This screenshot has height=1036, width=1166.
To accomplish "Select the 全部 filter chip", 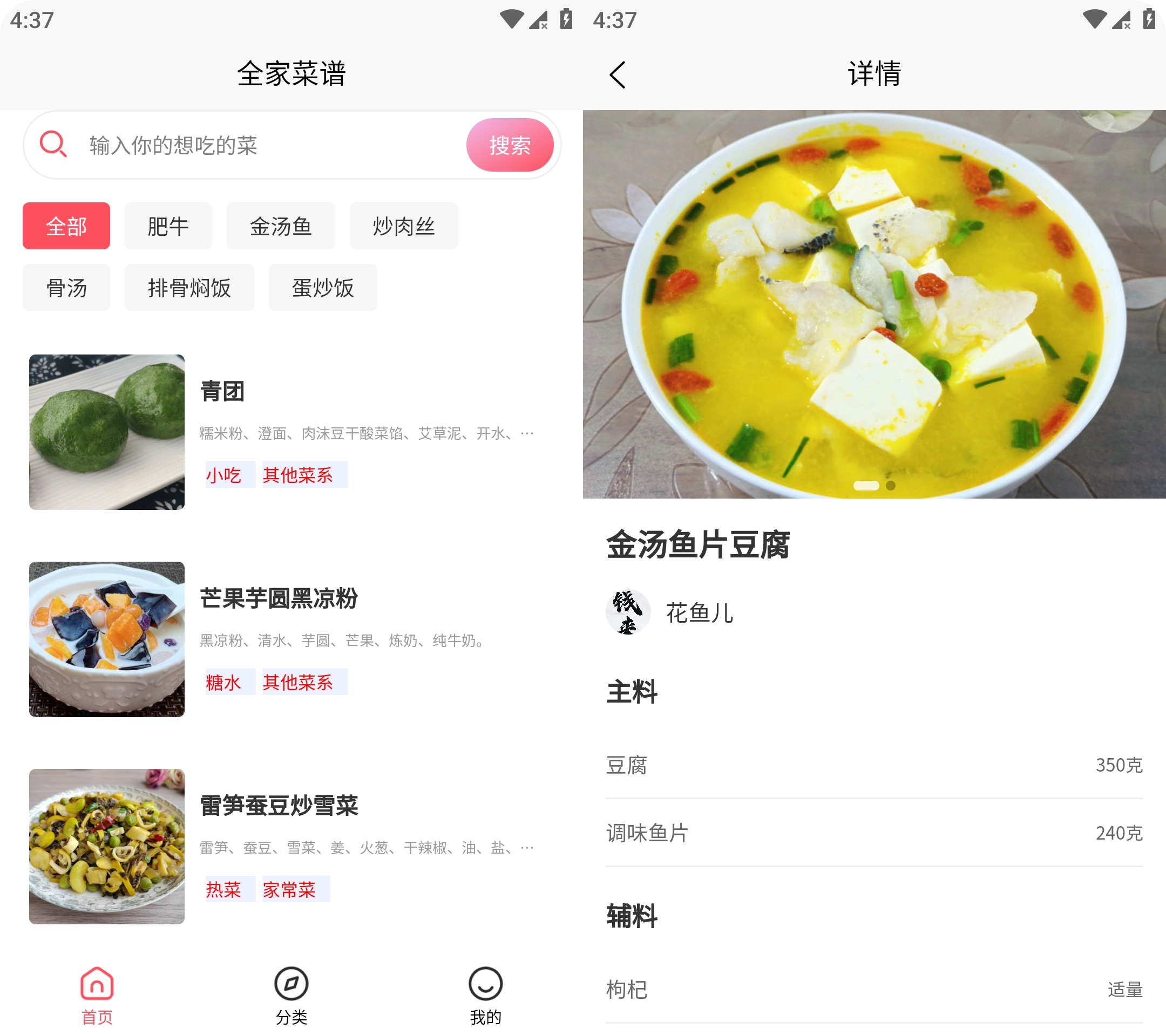I will pos(66,226).
